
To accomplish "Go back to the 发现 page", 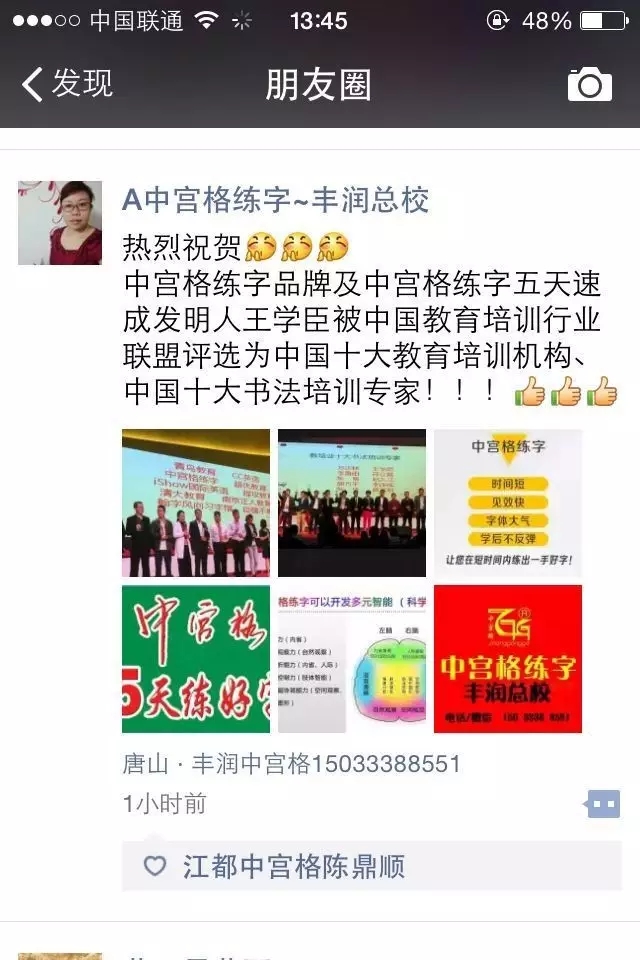I will [x=68, y=84].
